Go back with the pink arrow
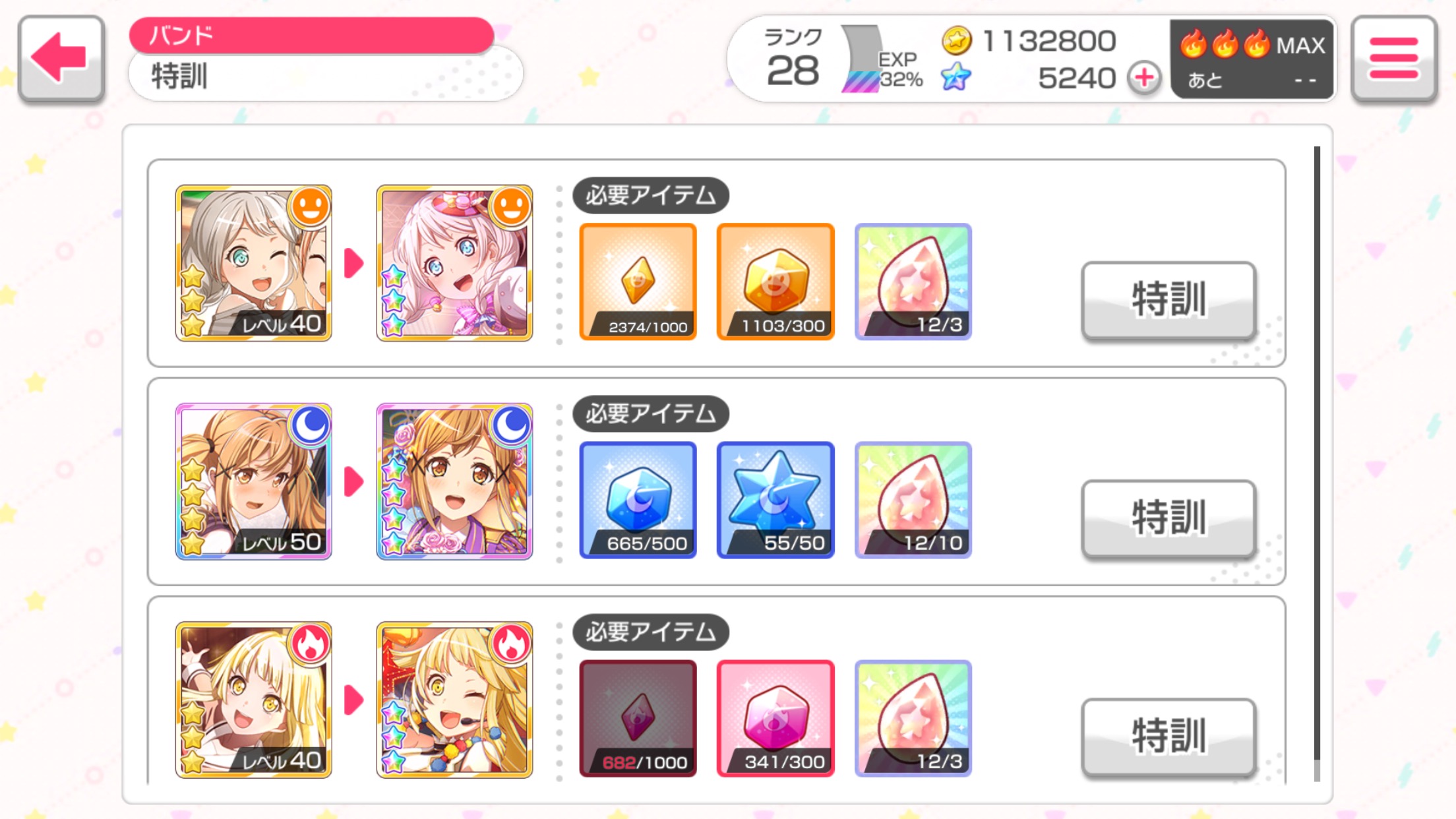This screenshot has width=1456, height=819. (x=61, y=59)
